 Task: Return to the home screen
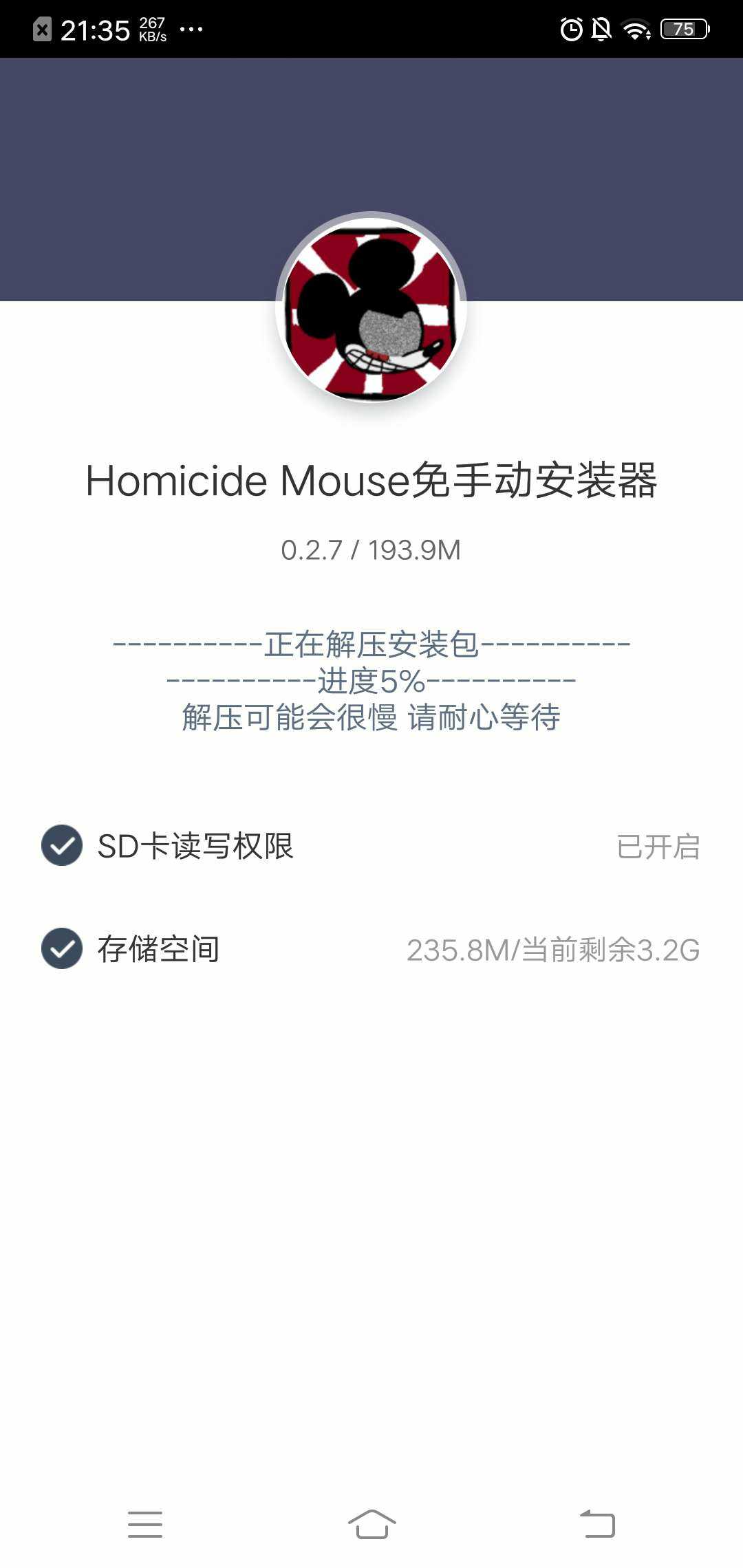(371, 1523)
